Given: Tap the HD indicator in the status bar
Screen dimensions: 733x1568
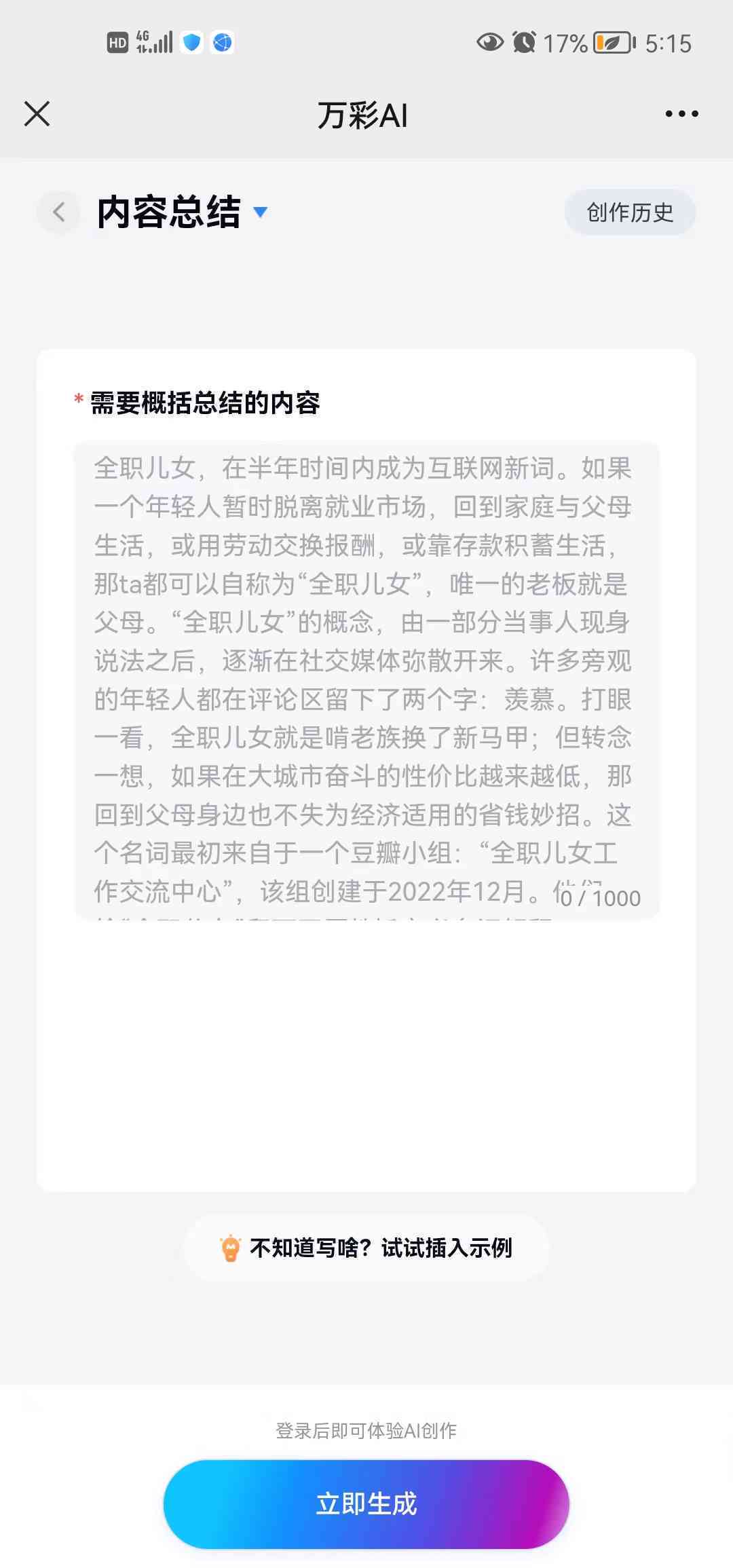Looking at the screenshot, I should click(117, 42).
